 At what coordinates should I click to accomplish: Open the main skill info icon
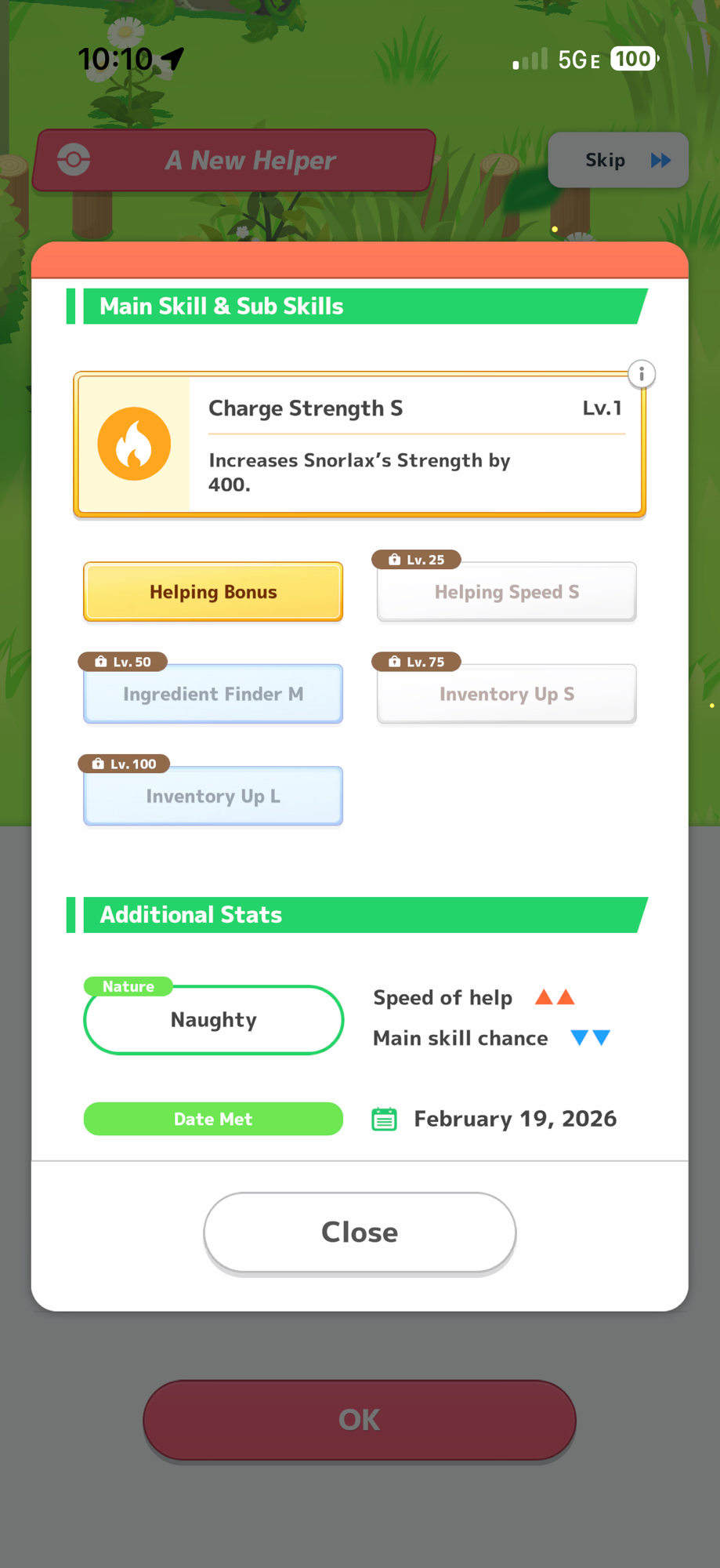point(641,374)
